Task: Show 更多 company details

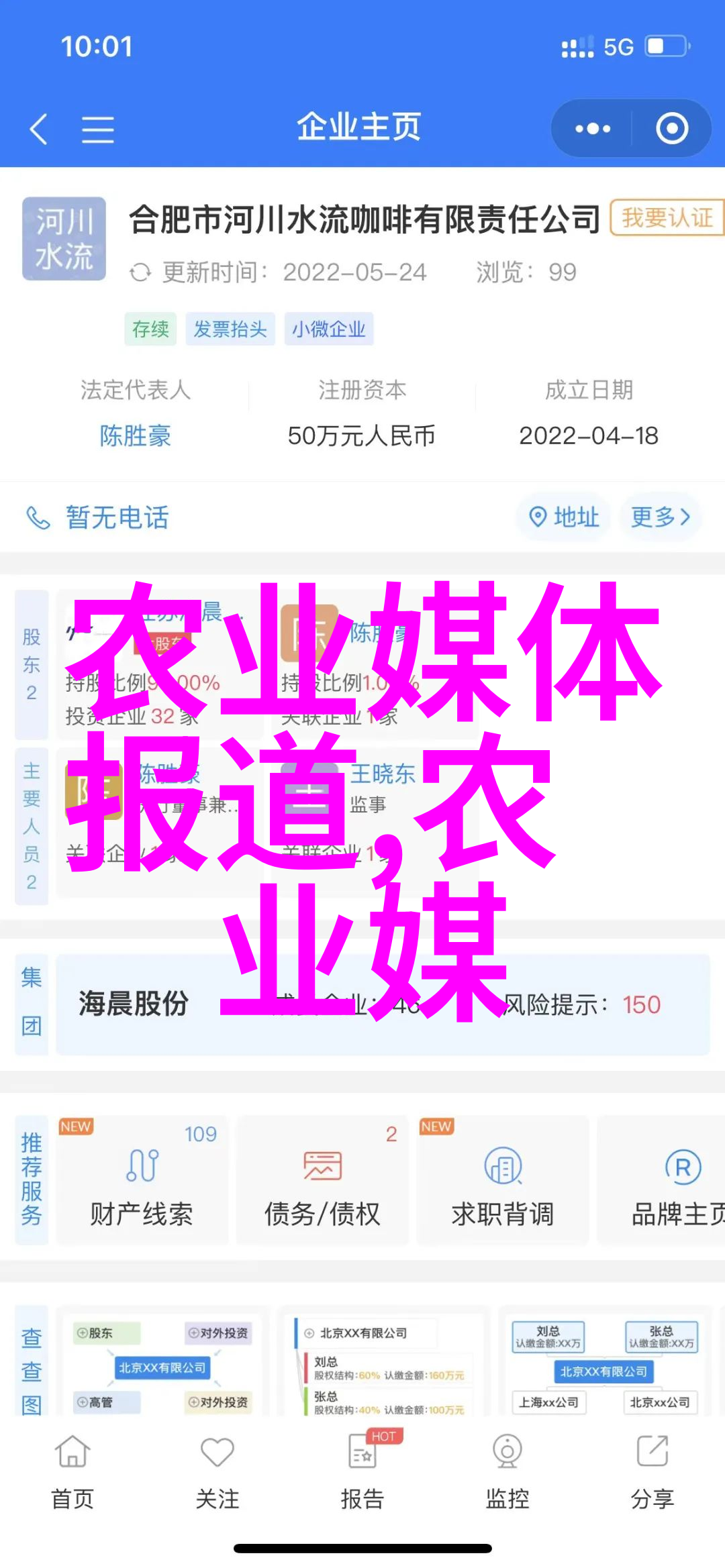Action: (661, 517)
